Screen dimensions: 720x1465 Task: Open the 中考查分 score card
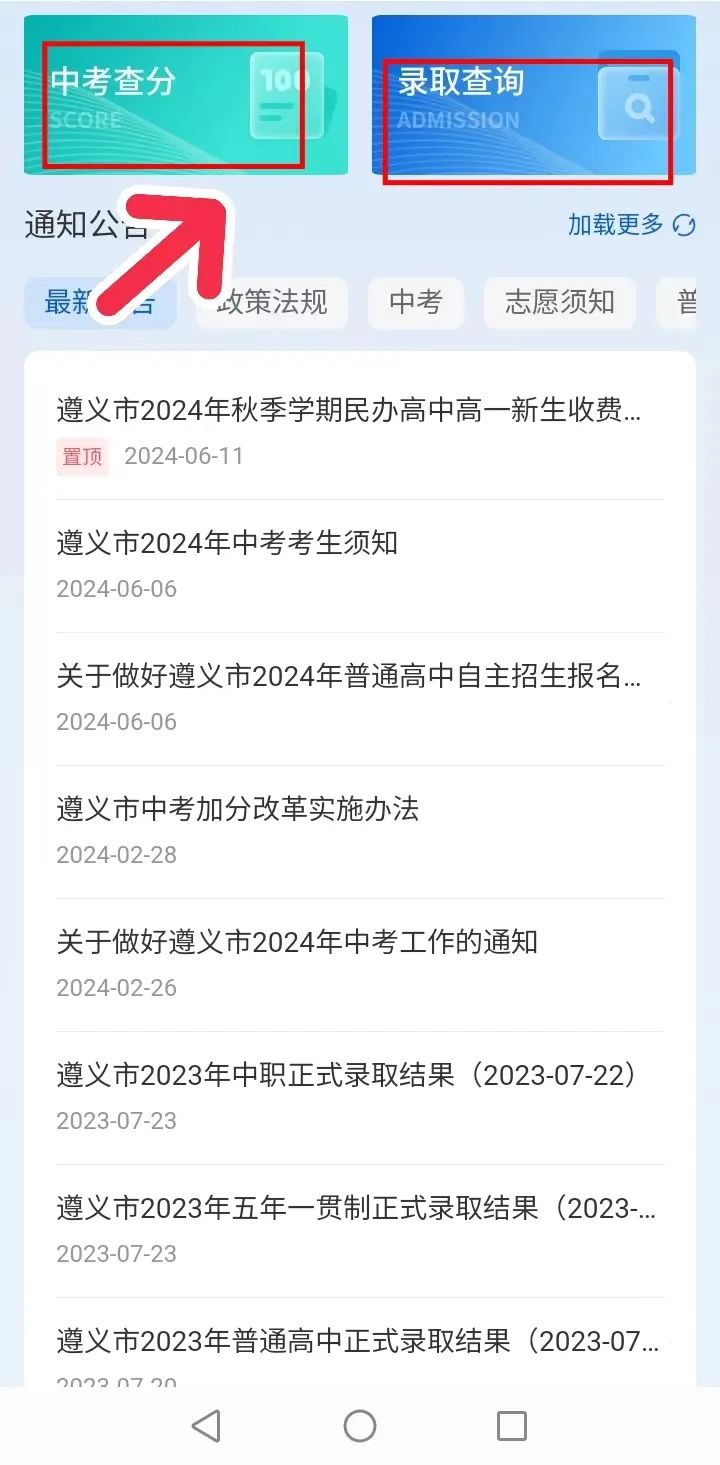185,95
